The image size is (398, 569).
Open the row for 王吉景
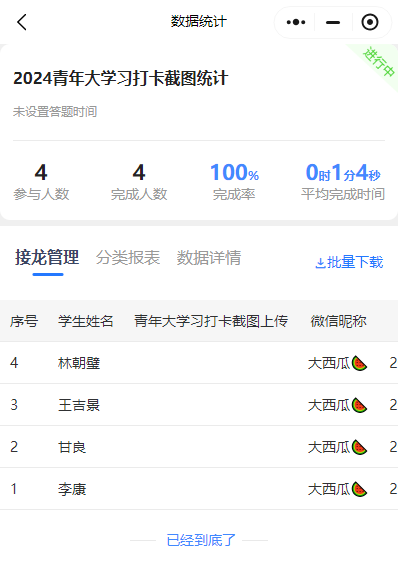[x=199, y=405]
